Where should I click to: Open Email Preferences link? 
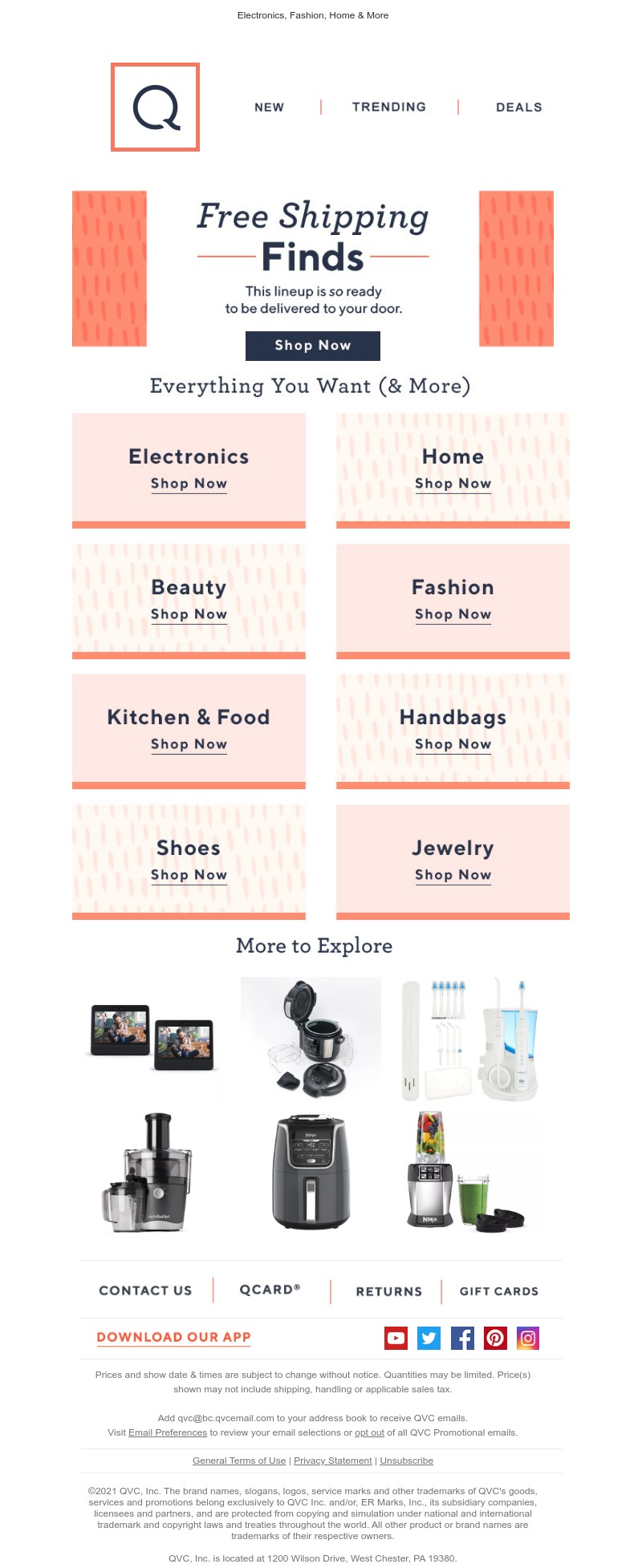[168, 1432]
